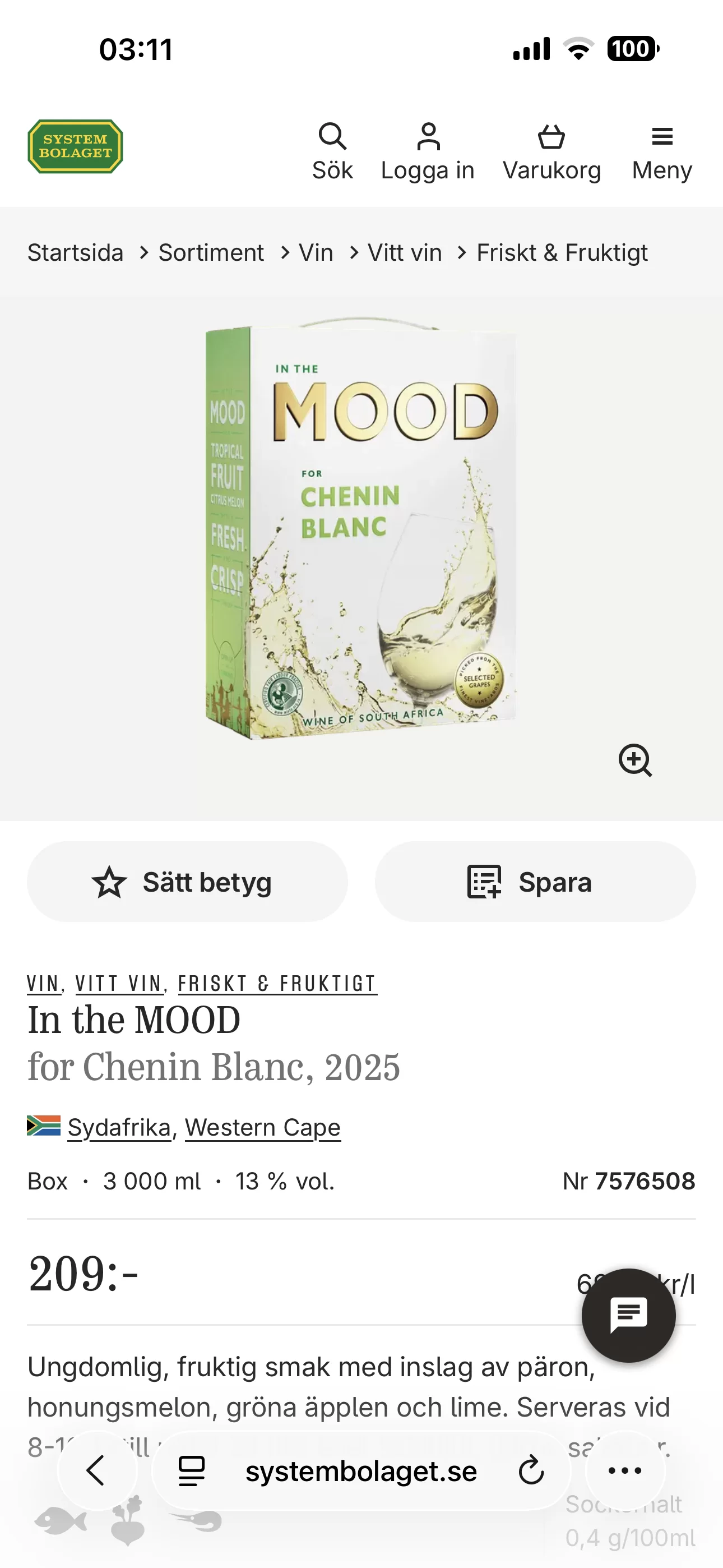Save the wine with Spara
Viewport: 723px width, 1568px height.
click(x=536, y=882)
